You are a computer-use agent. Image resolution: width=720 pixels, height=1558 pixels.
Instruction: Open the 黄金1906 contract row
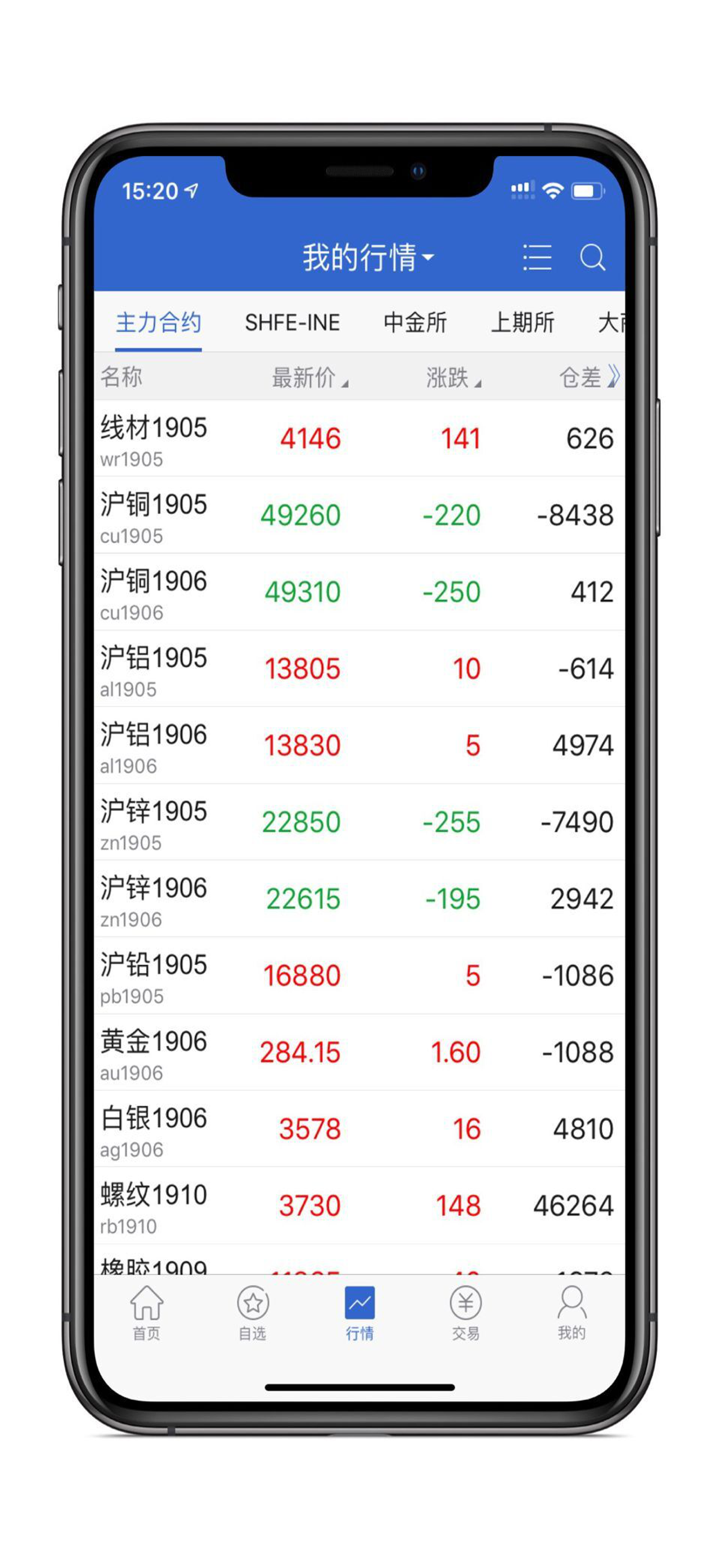[x=358, y=1053]
